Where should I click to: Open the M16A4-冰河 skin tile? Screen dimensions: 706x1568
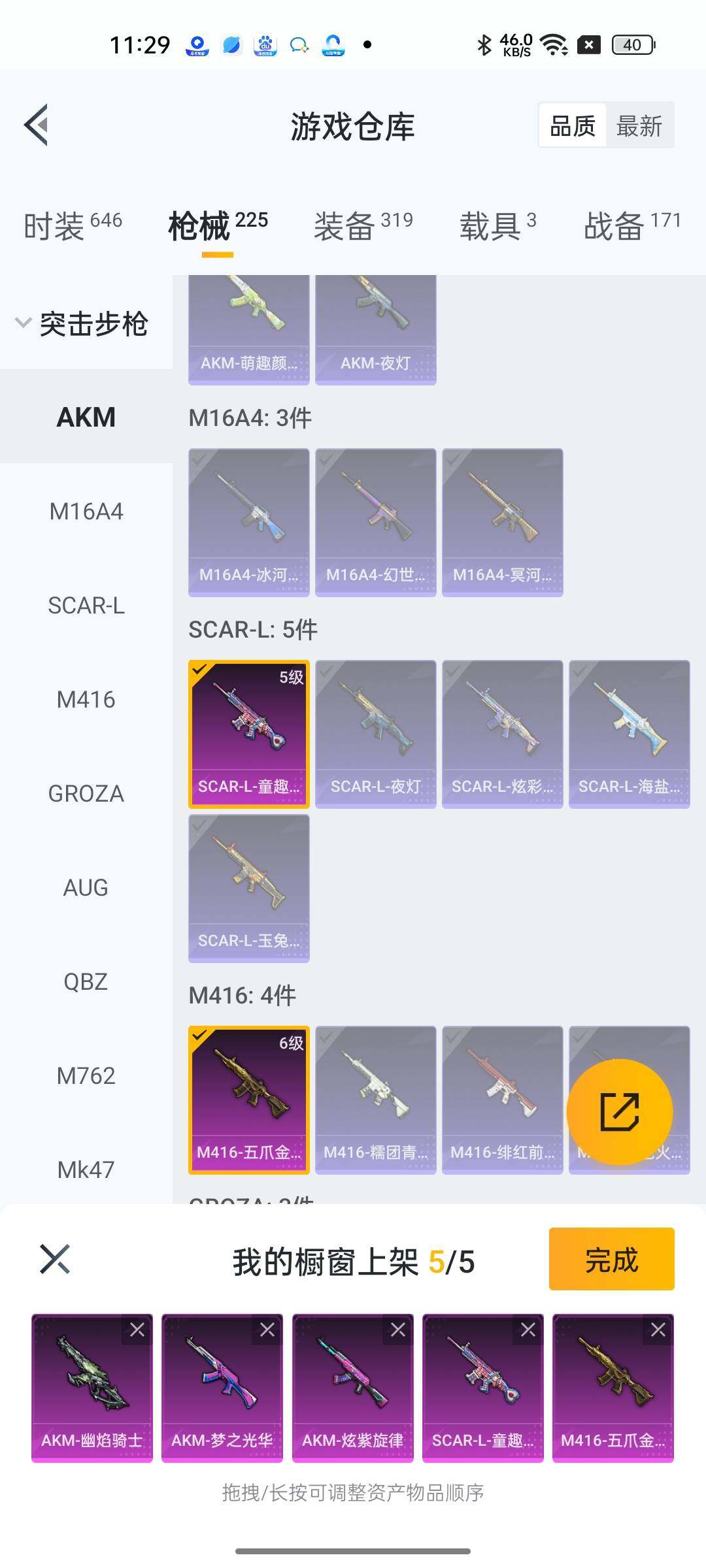point(248,521)
